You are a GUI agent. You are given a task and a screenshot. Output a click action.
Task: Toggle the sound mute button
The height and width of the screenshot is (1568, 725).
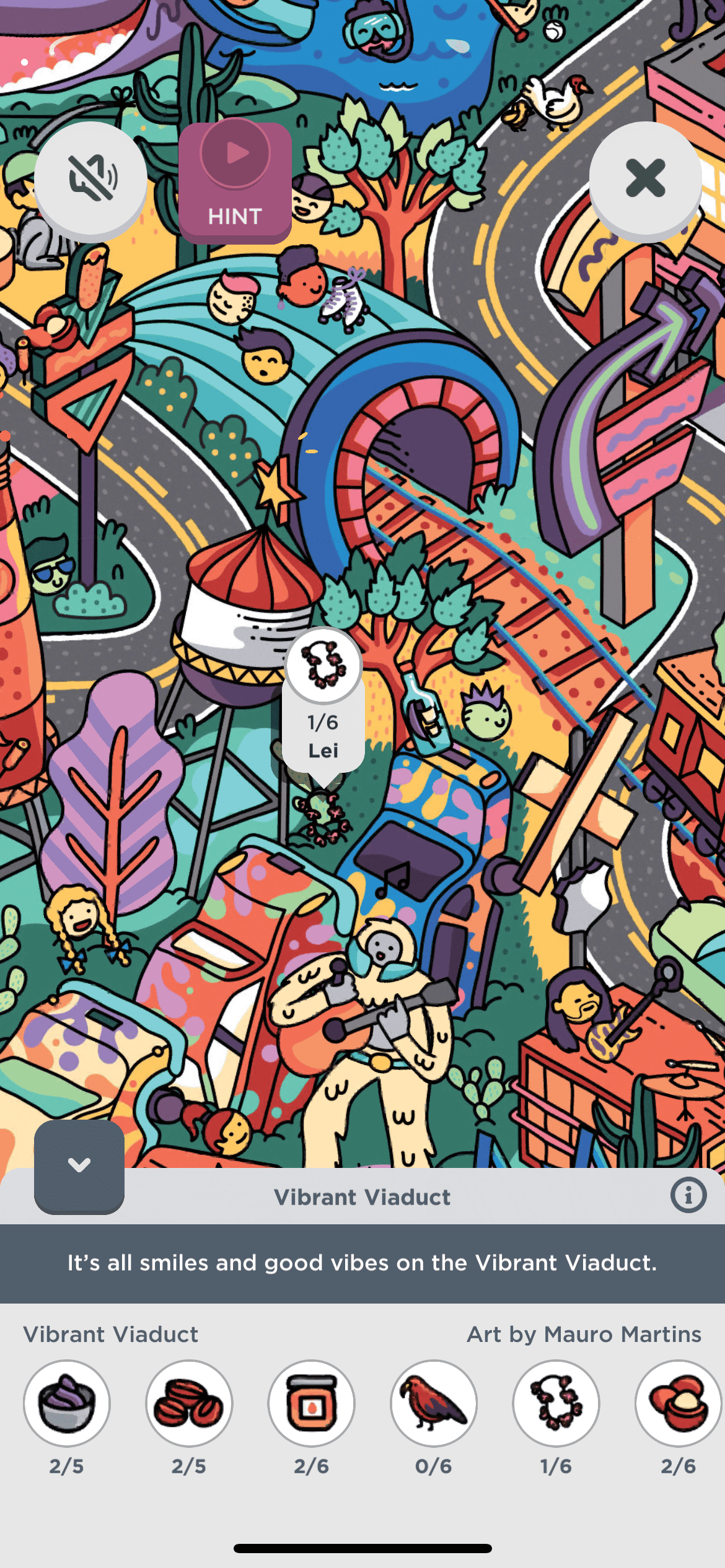pyautogui.click(x=91, y=178)
